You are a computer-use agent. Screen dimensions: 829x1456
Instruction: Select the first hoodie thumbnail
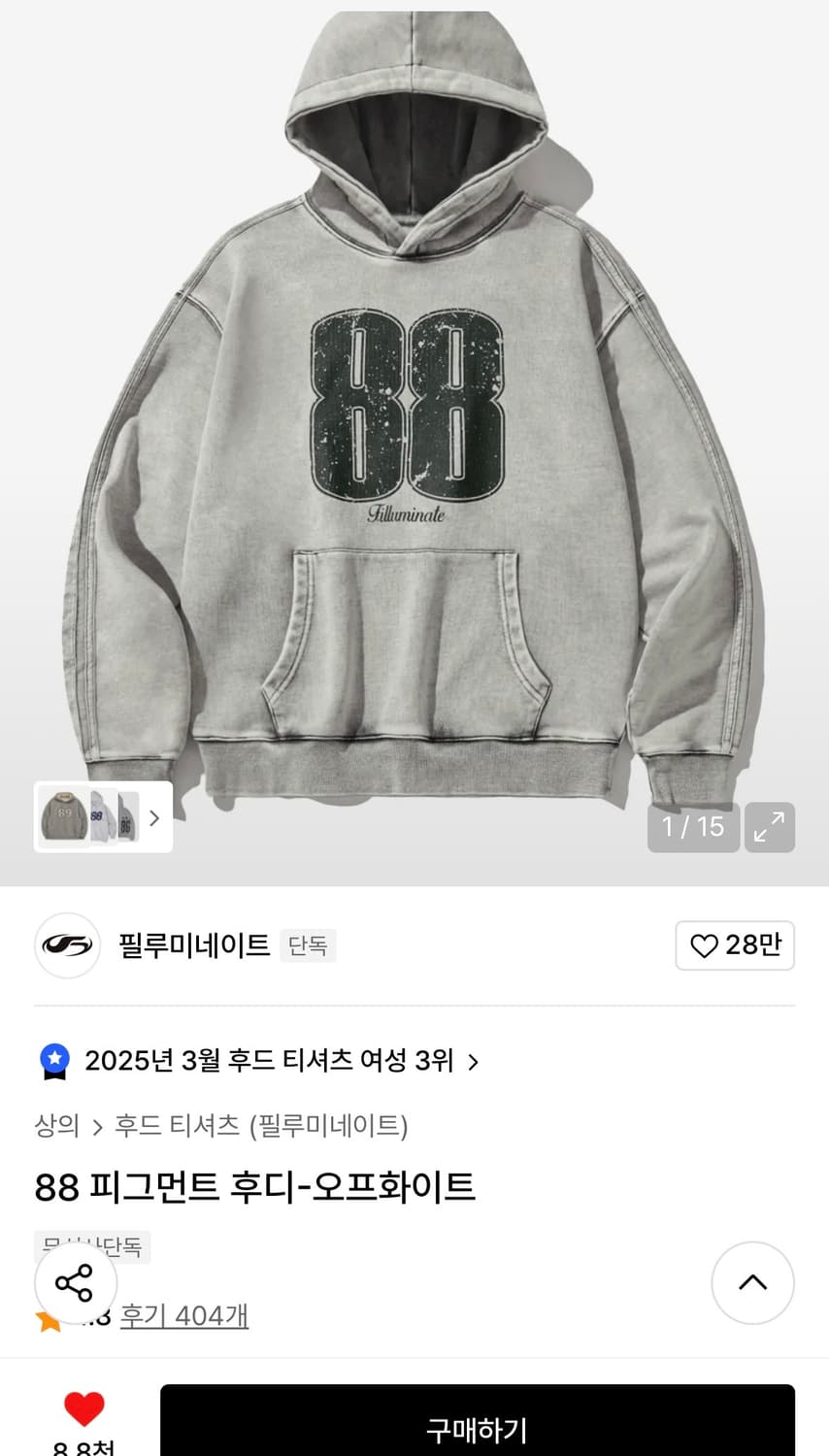[64, 816]
